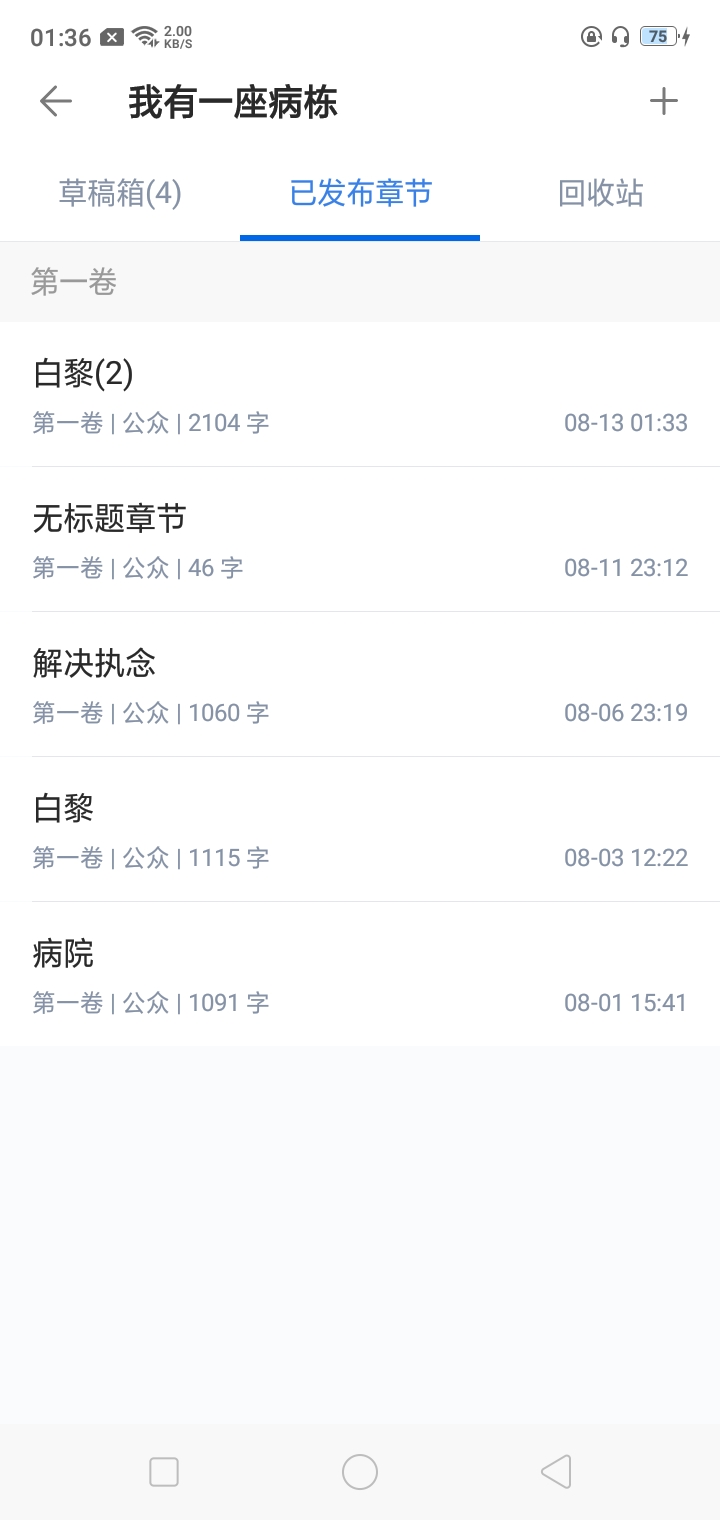Screen dimensions: 720x1520
Task: Open the 病院 chapter
Action: (360, 975)
